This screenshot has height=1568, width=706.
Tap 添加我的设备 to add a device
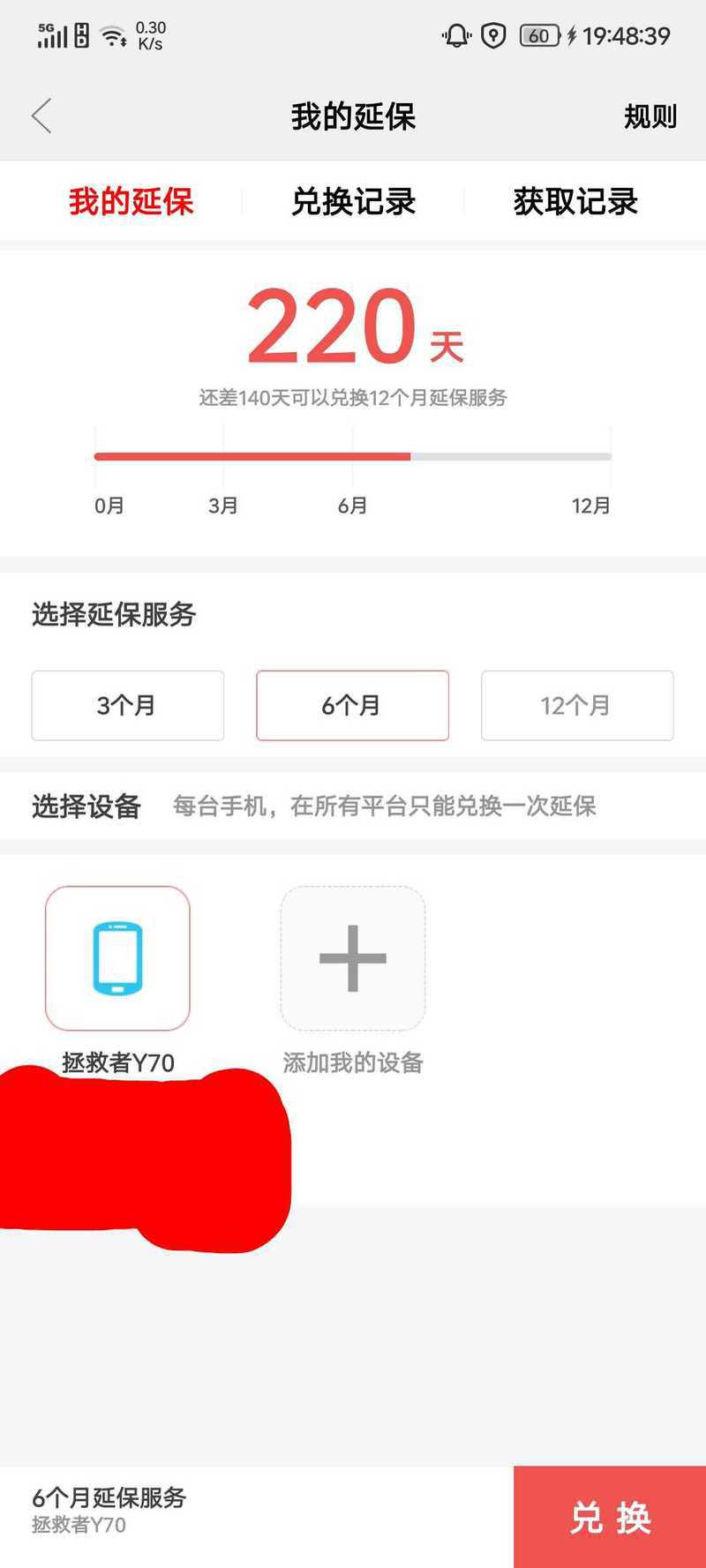point(353,958)
